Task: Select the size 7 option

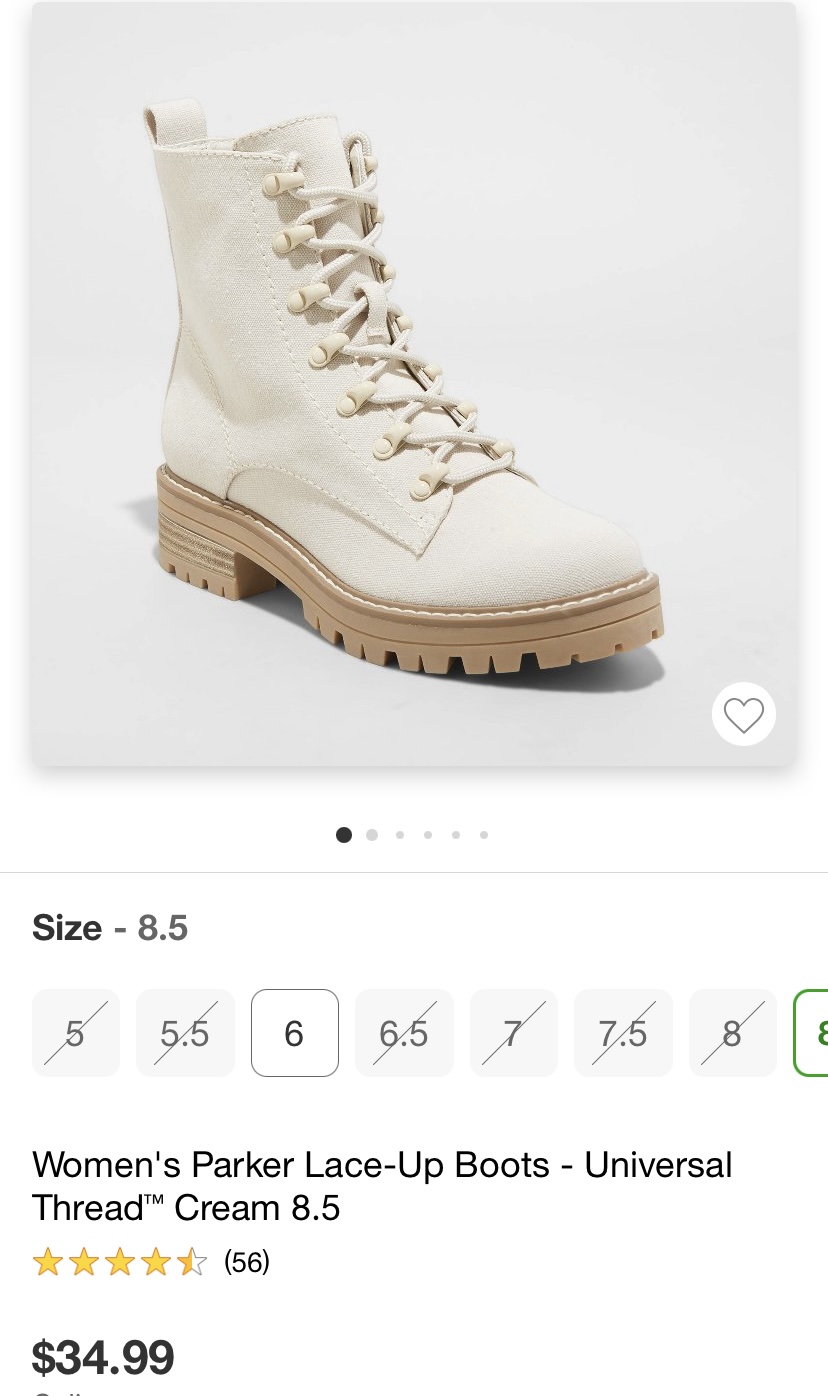Action: pyautogui.click(x=513, y=1033)
